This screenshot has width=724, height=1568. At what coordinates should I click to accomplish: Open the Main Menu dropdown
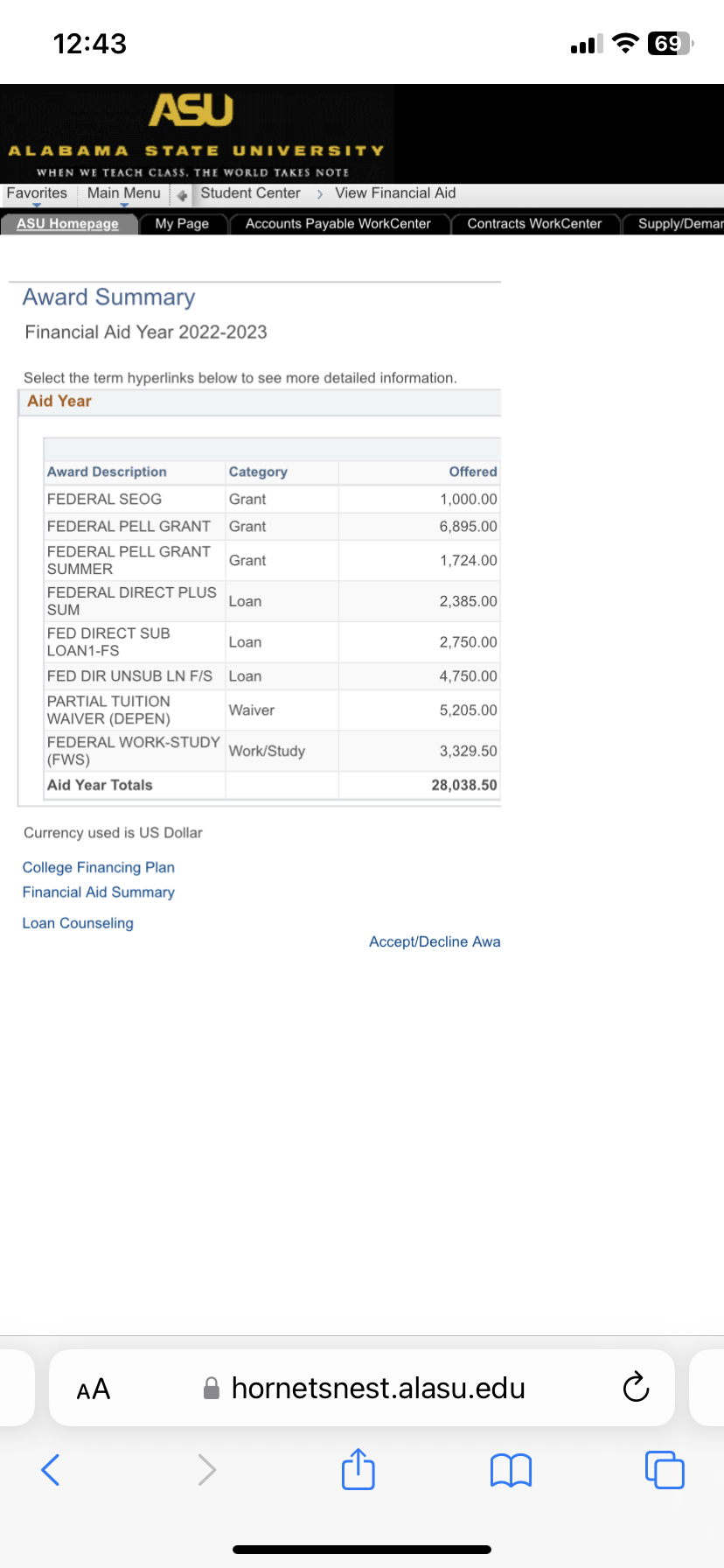(x=123, y=193)
